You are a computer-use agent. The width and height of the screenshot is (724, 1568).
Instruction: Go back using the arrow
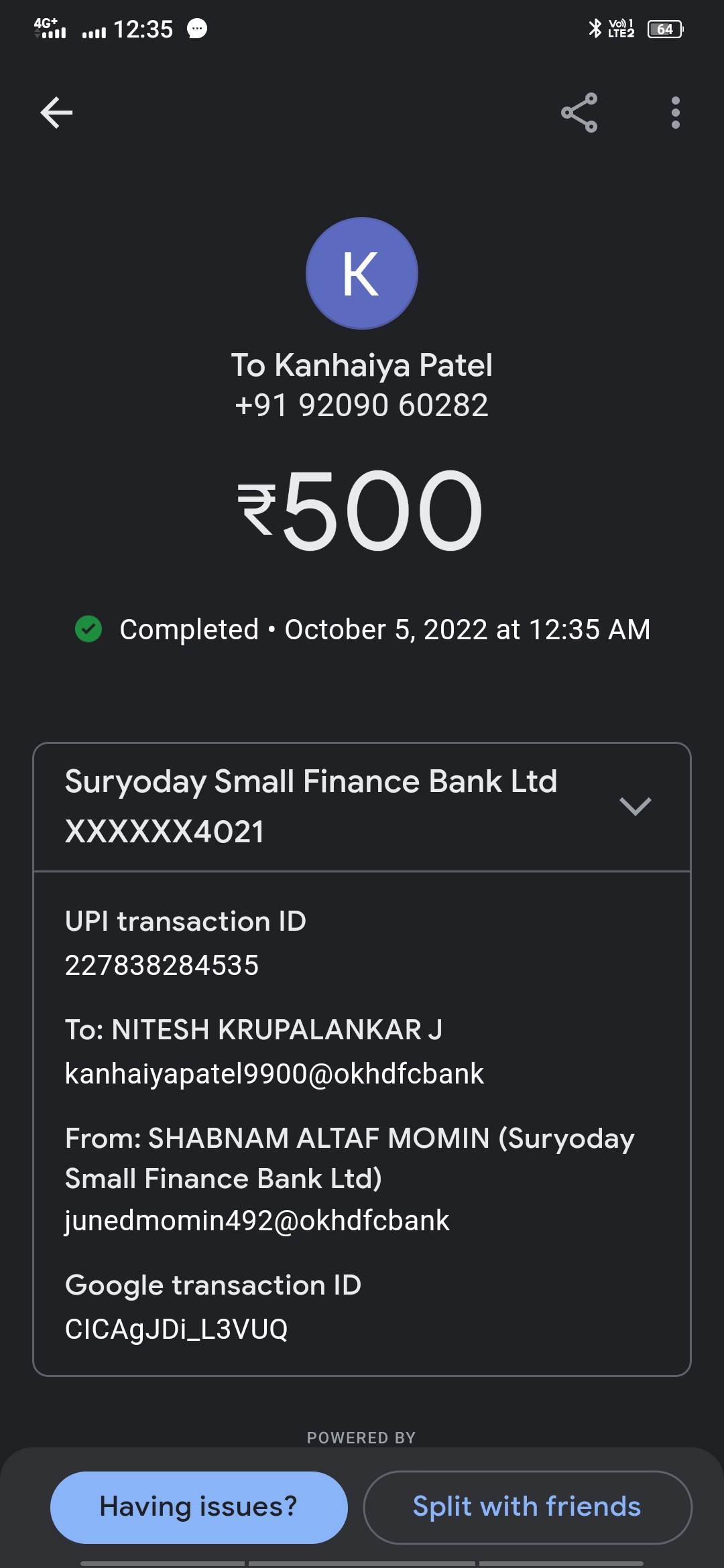coord(56,113)
